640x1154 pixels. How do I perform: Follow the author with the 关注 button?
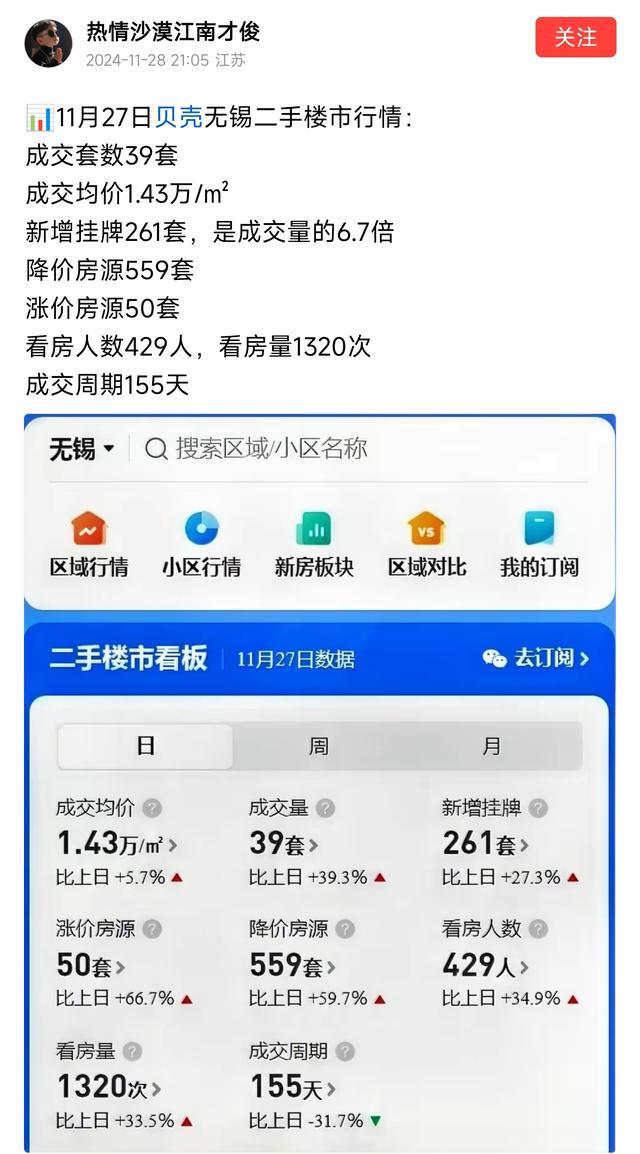[575, 38]
